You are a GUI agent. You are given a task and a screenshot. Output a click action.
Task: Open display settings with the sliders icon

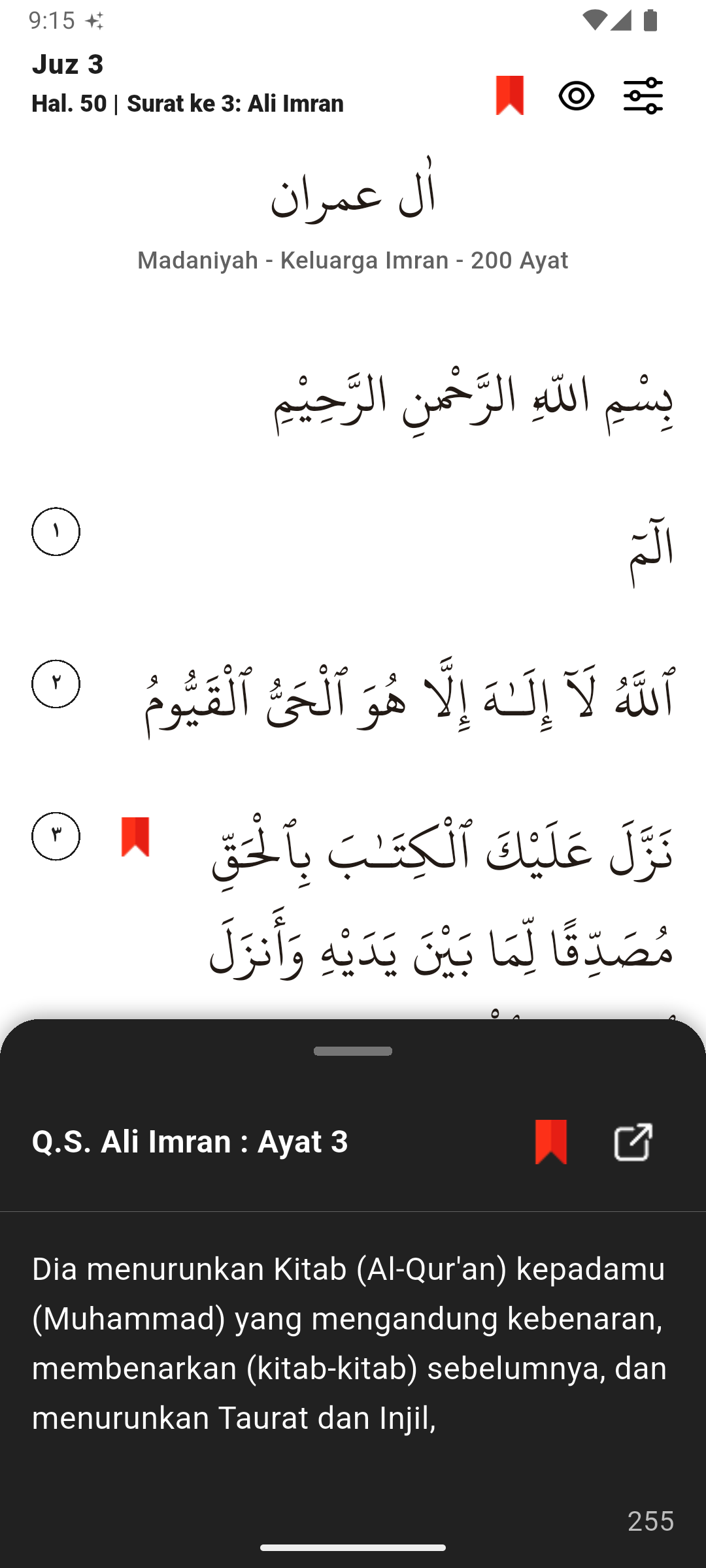coord(644,95)
